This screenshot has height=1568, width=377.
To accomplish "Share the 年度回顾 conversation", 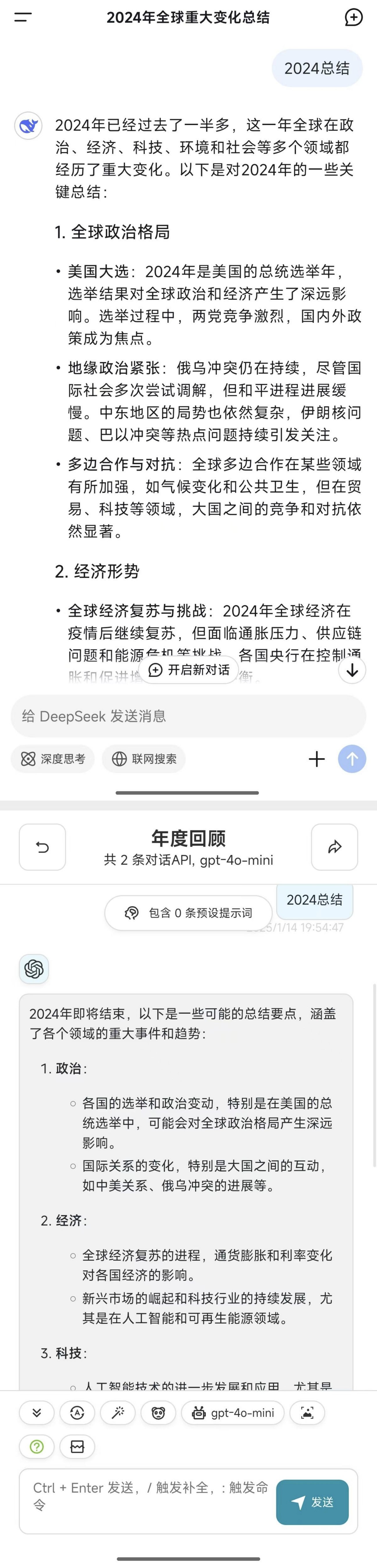I will (335, 847).
